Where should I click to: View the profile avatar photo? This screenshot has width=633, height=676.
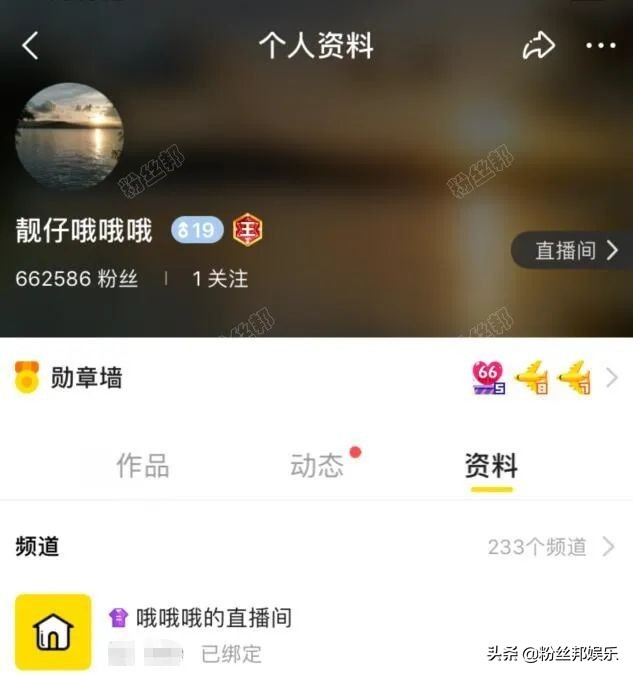point(69,137)
